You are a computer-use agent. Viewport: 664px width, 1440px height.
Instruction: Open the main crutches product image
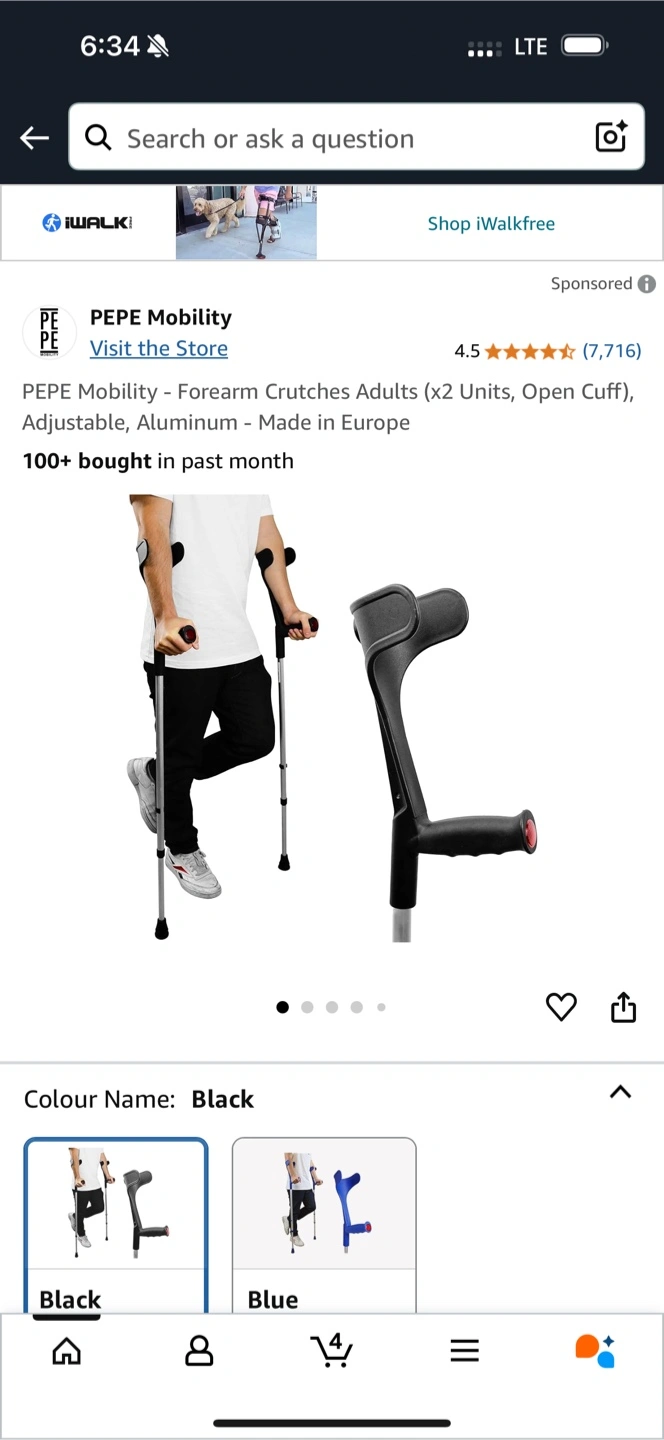[332, 718]
